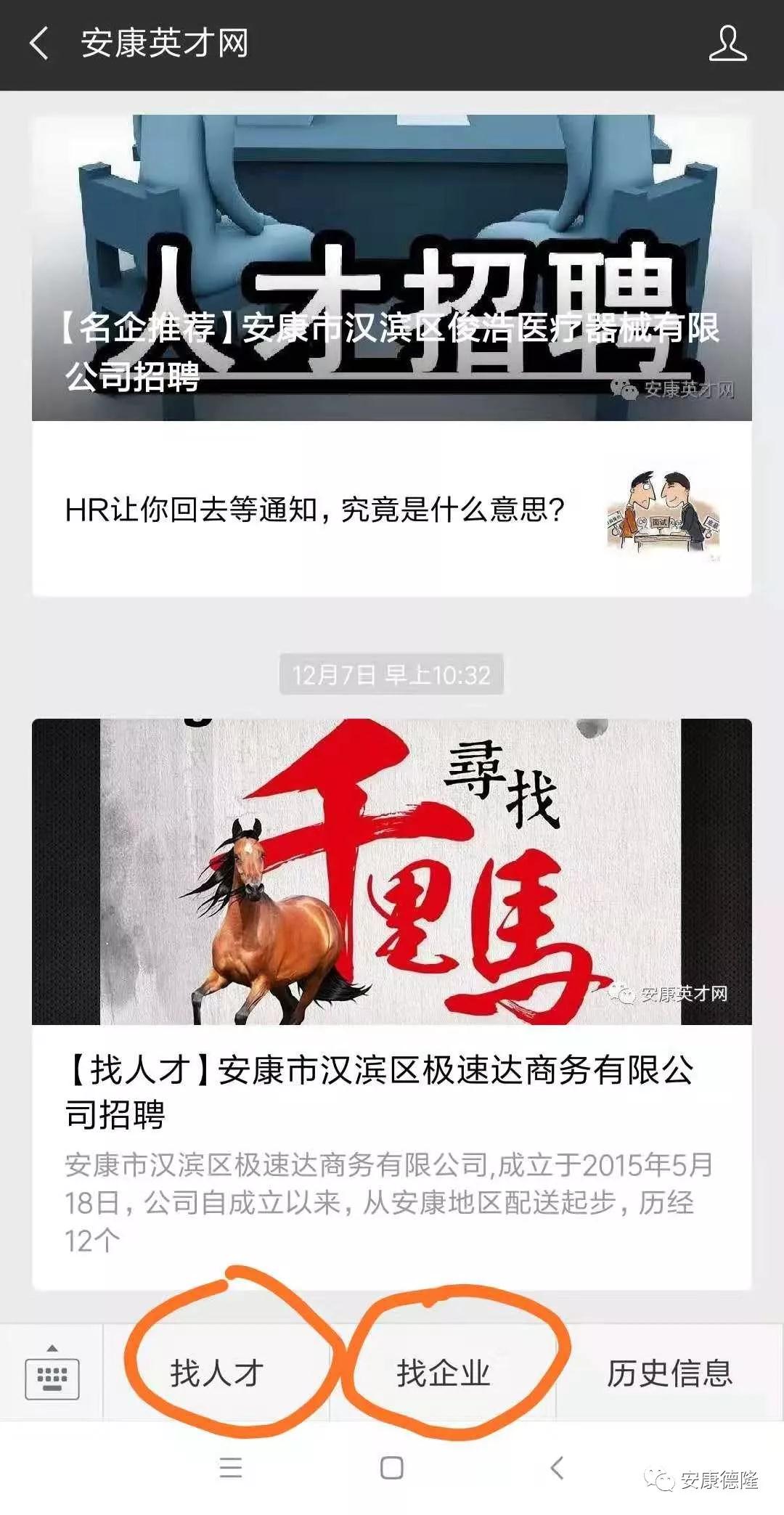784x1515 pixels.
Task: Open the system recent apps button
Action: coord(231,1468)
